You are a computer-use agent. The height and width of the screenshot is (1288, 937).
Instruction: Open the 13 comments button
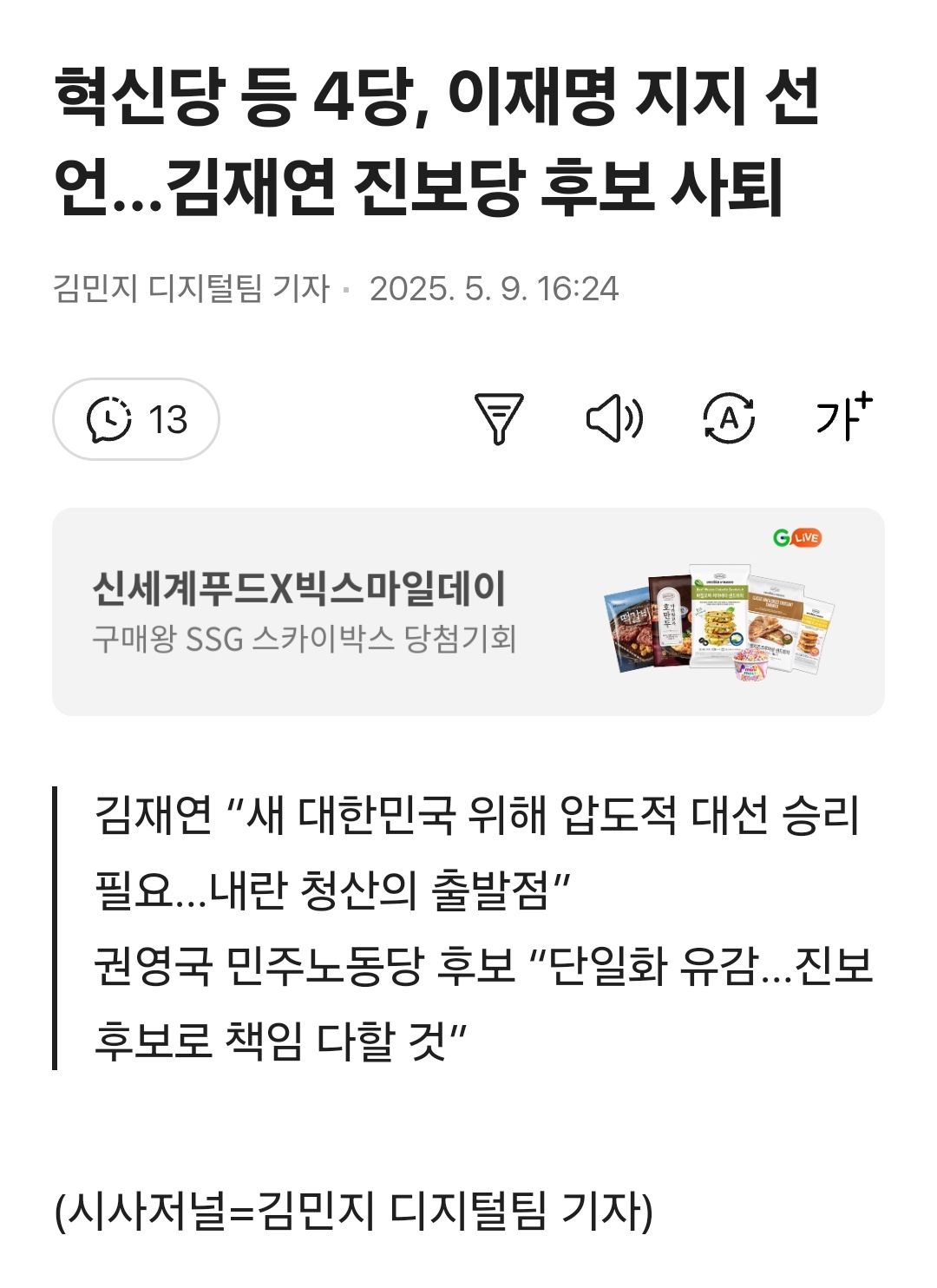(x=136, y=419)
